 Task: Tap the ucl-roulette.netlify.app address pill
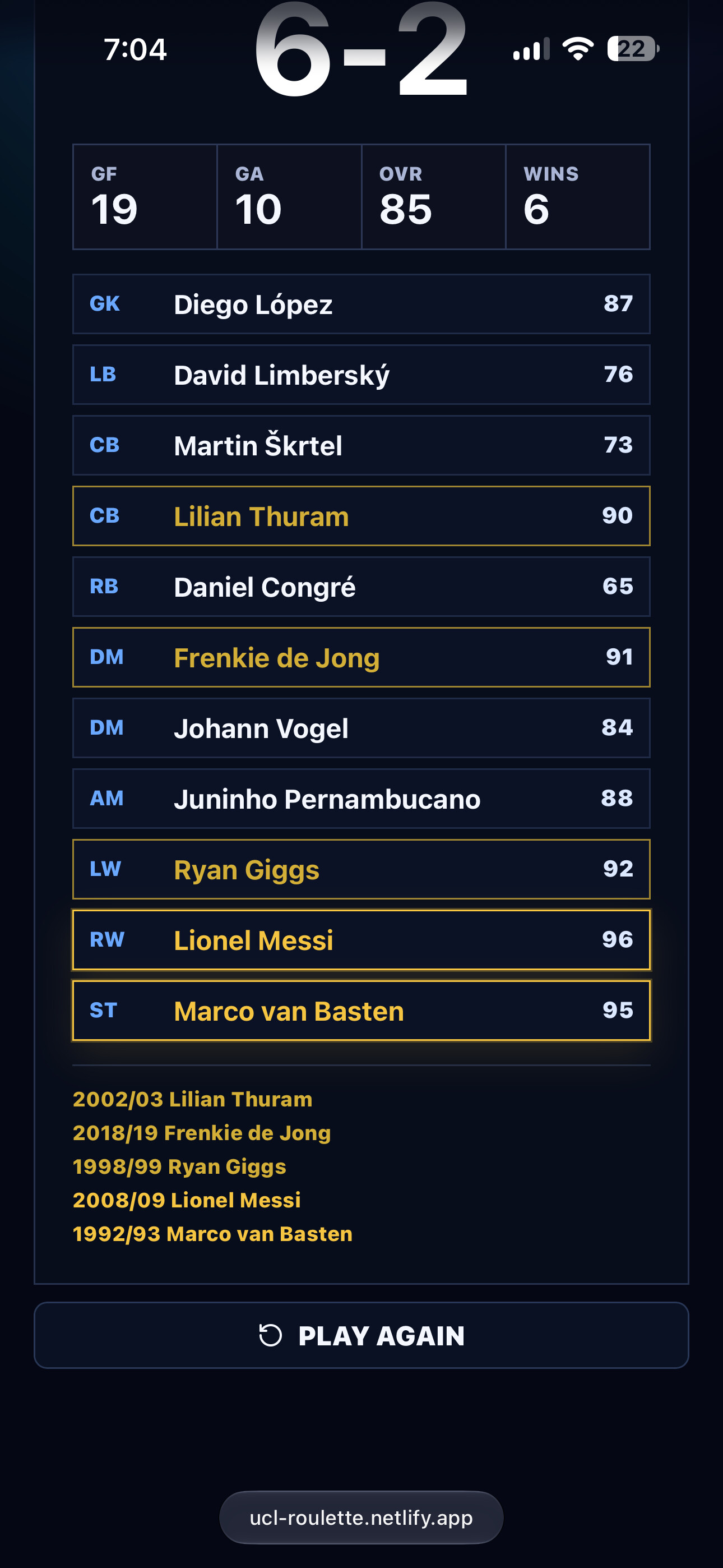click(361, 1518)
